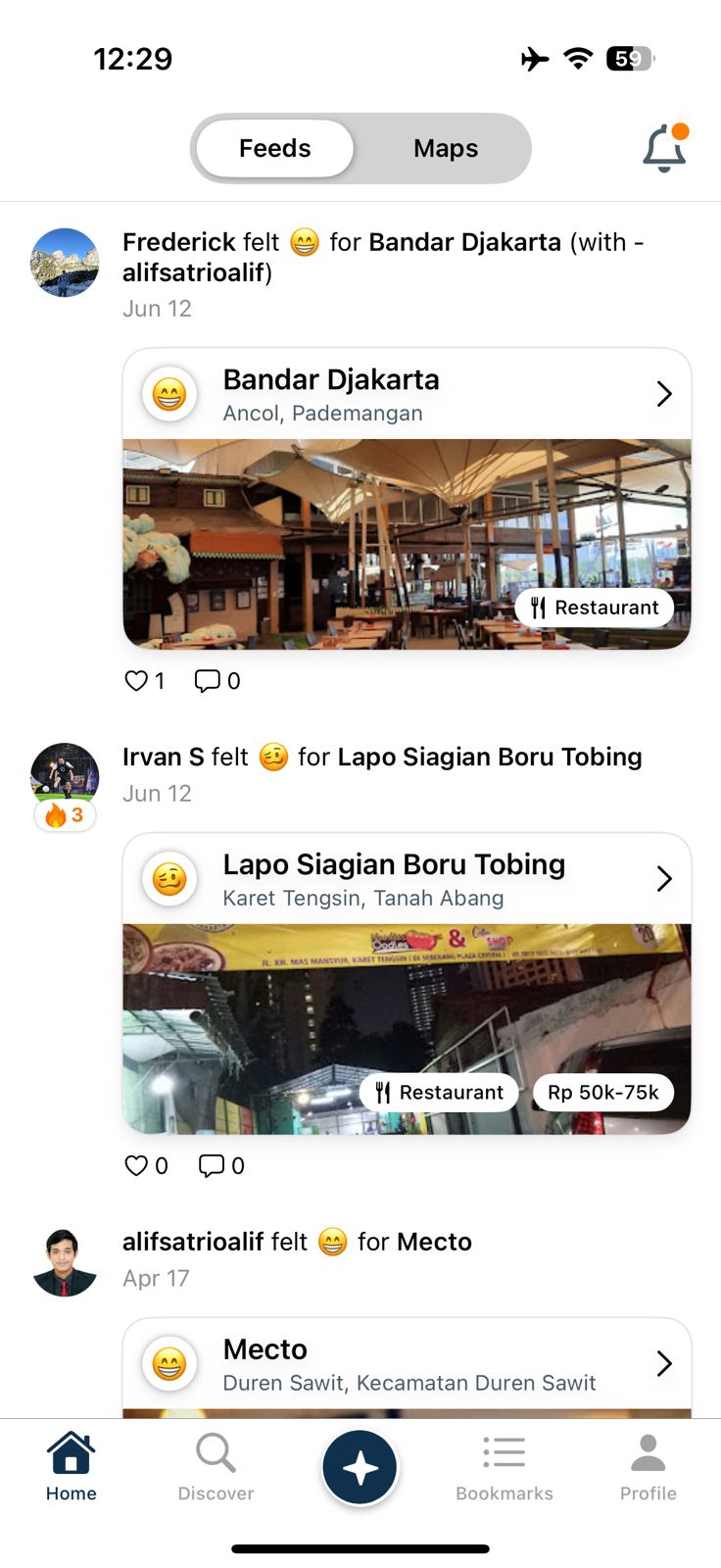
Task: Open Lapo Siagian Boru Tobing via its chevron
Action: [664, 878]
